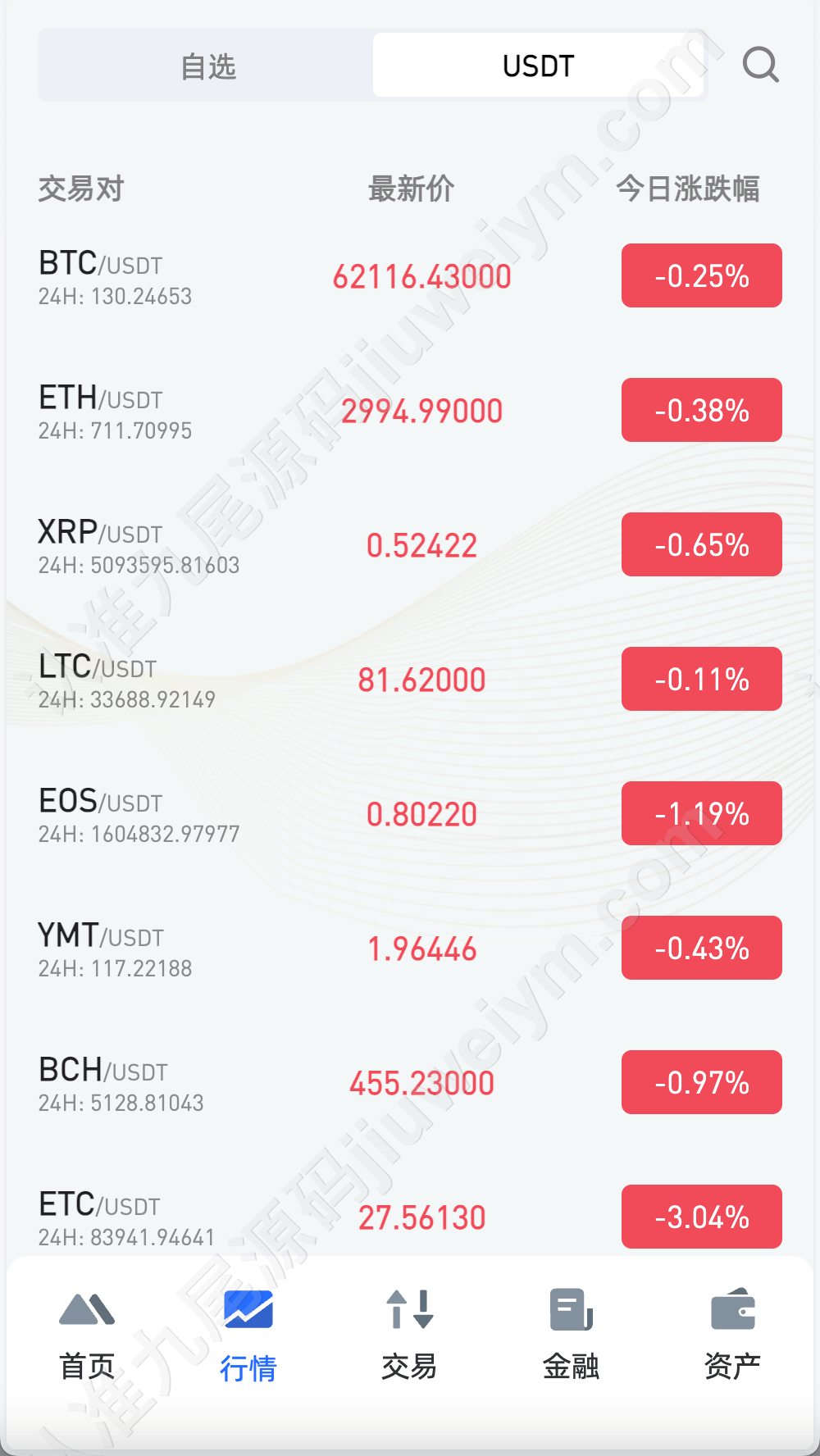The height and width of the screenshot is (1456, 820).
Task: Open the EOS/USDT trading pair
Action: pyautogui.click(x=410, y=814)
